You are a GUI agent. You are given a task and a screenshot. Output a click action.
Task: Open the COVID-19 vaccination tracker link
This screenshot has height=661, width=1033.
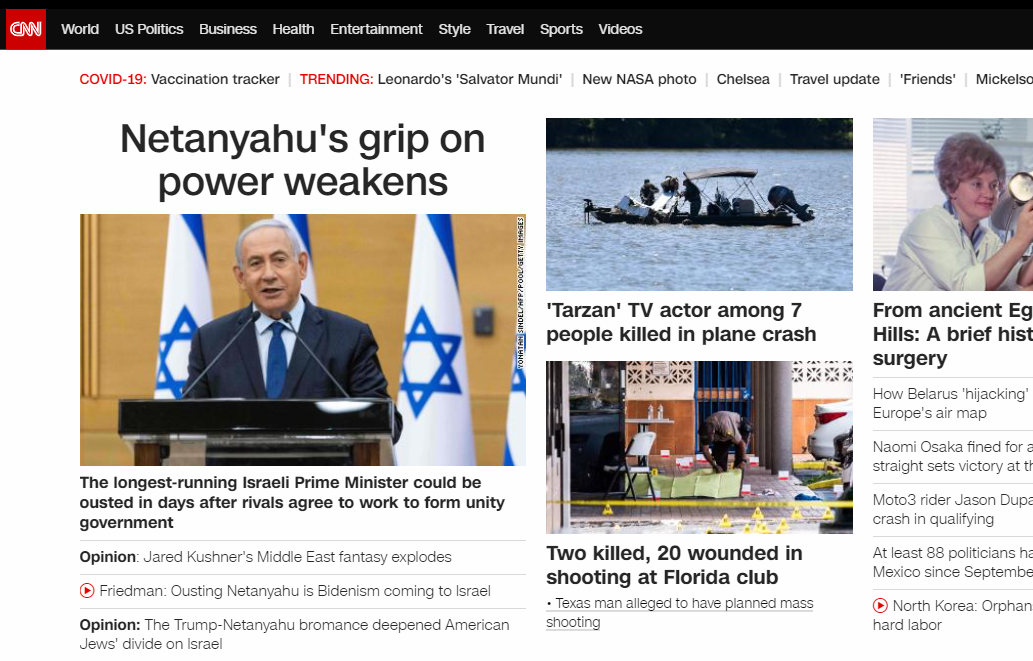tap(215, 79)
